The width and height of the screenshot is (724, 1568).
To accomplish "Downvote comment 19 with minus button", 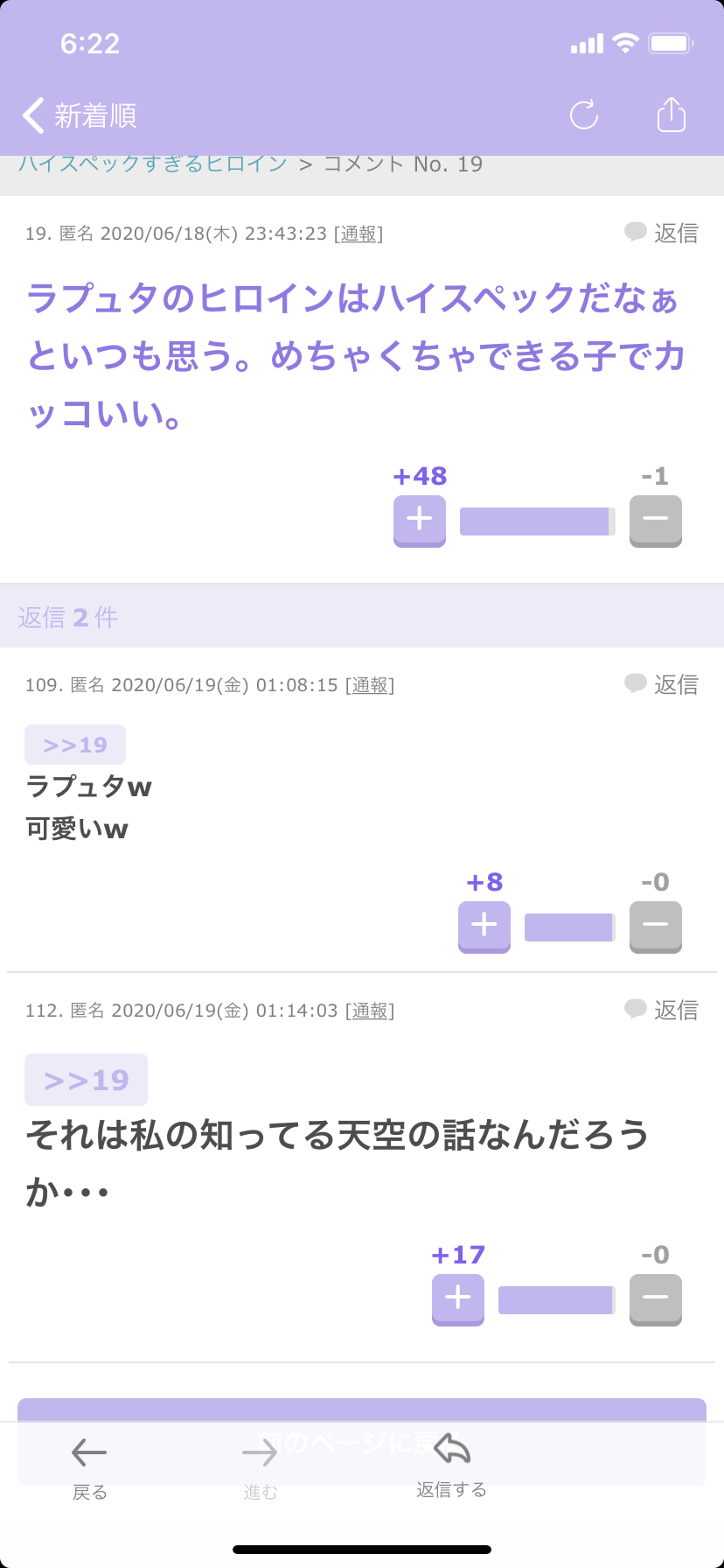I will (656, 521).
